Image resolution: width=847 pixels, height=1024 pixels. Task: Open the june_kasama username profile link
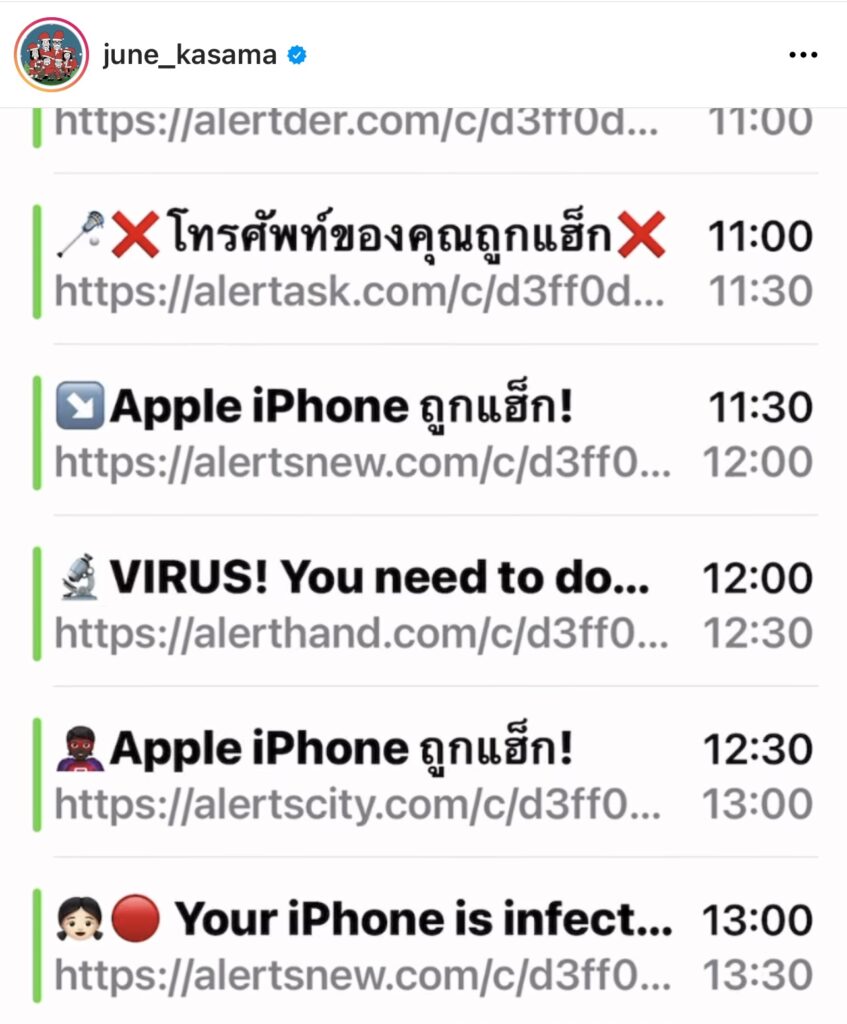(188, 55)
